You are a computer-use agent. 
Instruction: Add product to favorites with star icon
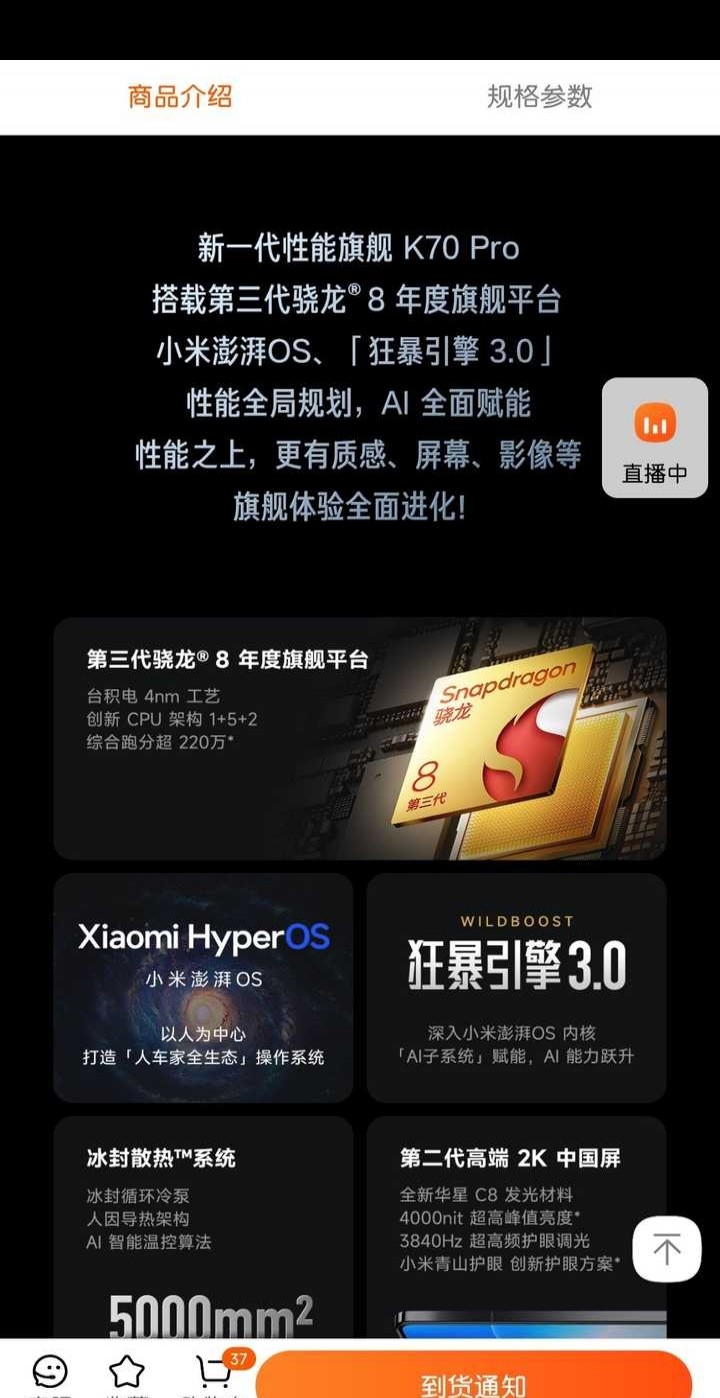(x=126, y=1373)
